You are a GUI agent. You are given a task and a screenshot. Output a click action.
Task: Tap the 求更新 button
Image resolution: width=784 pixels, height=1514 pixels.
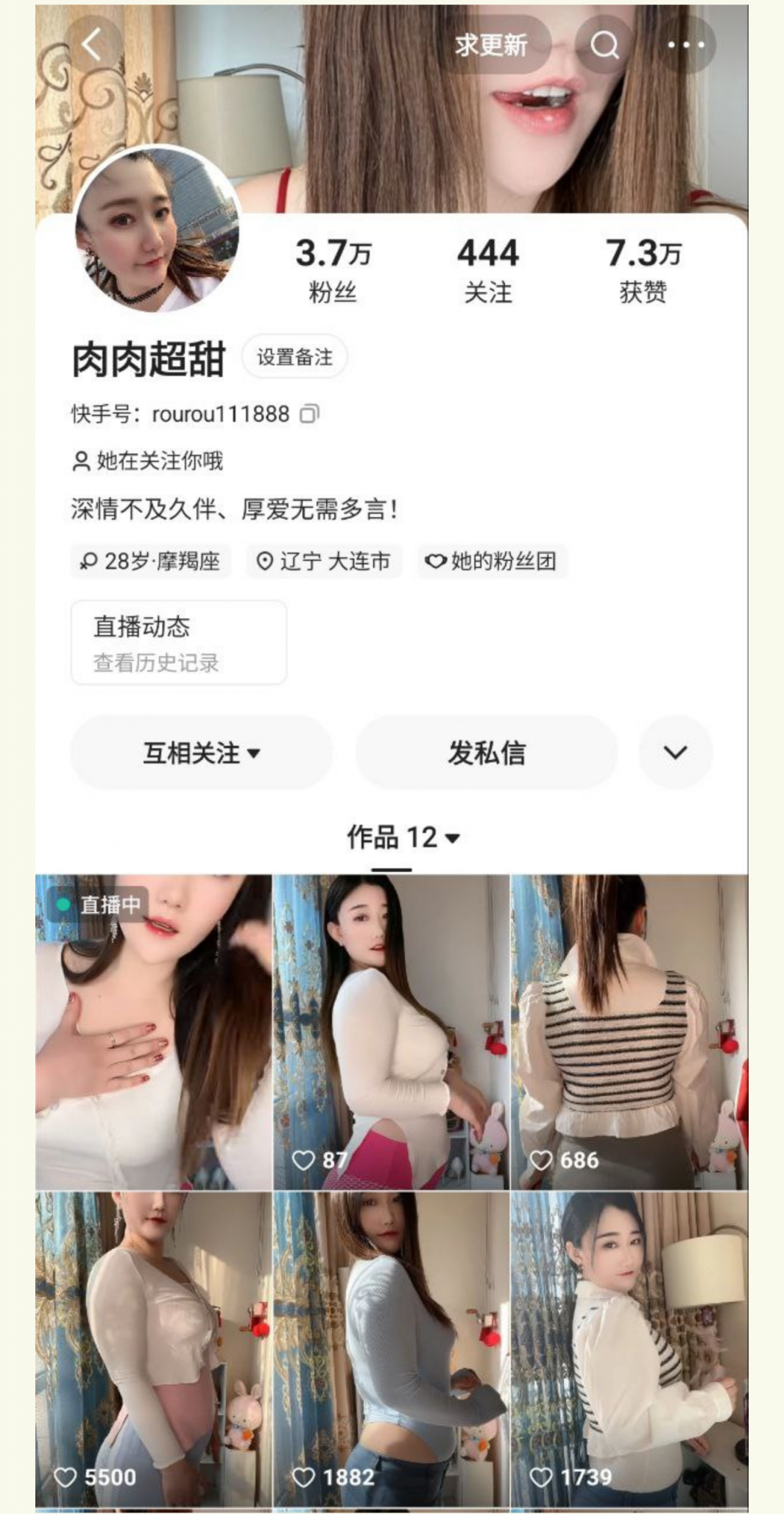491,45
